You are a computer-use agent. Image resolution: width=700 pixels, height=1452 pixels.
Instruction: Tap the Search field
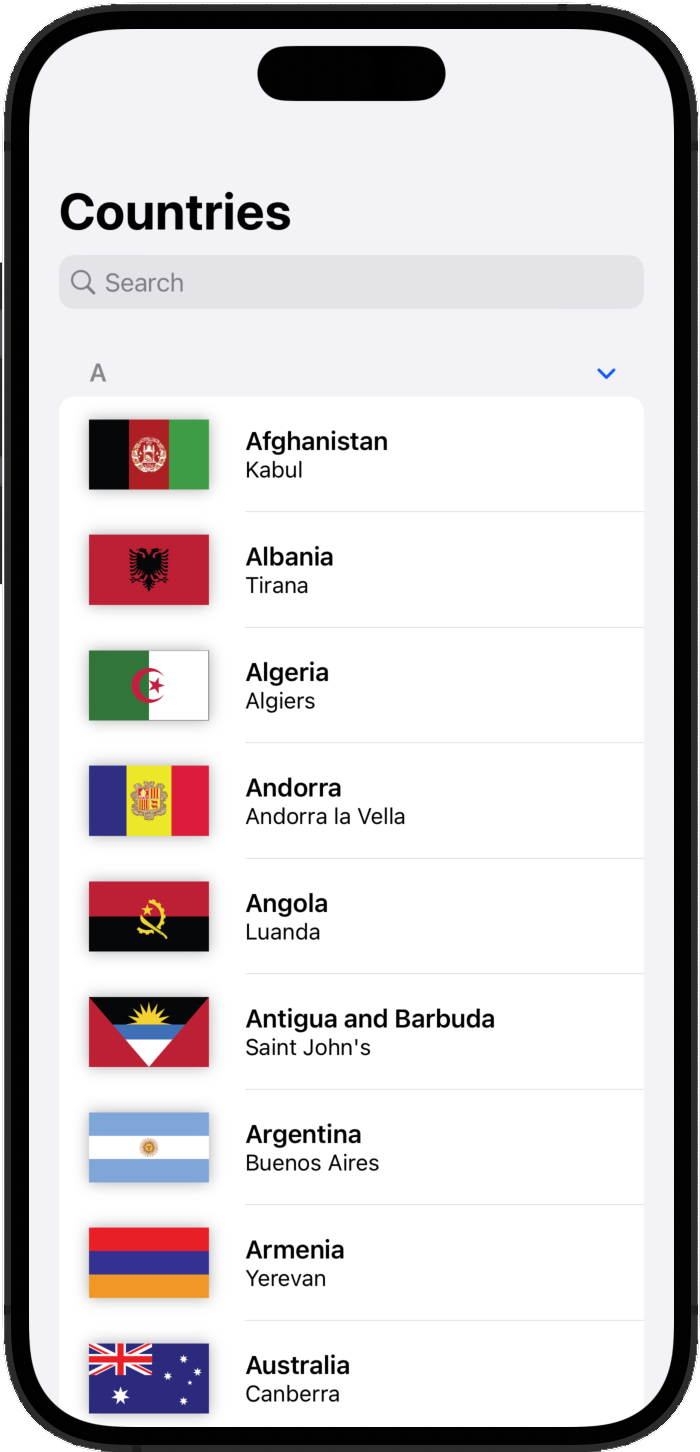(350, 283)
